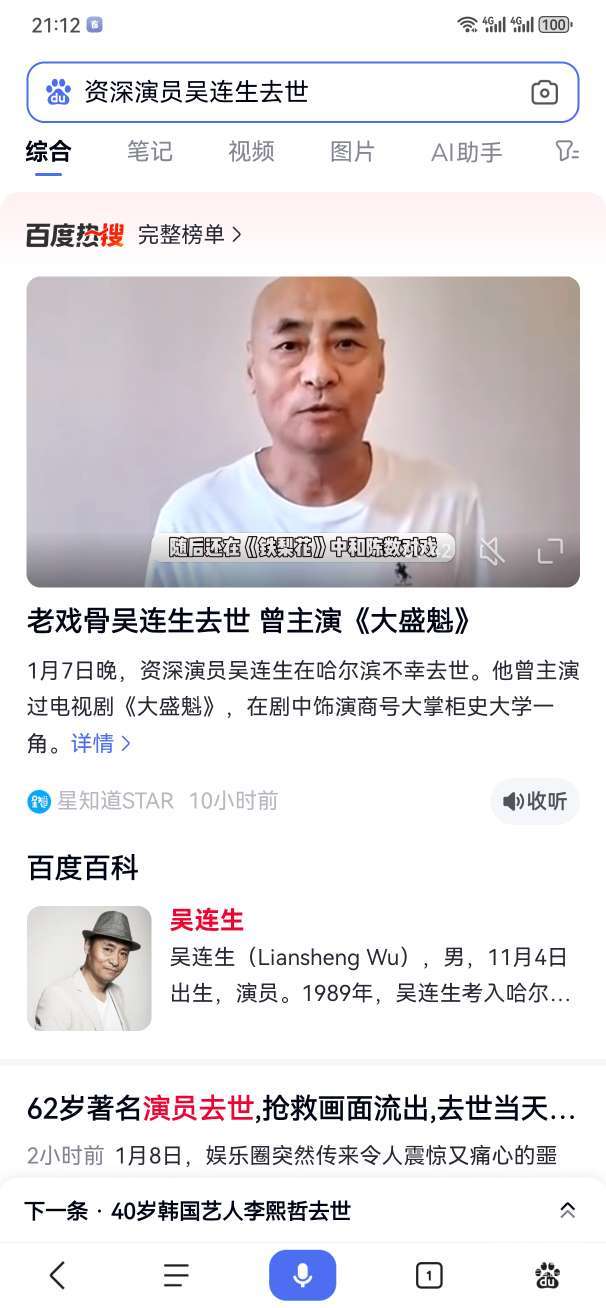Switch to the 笔记 tab
The height and width of the screenshot is (1308, 606).
[x=149, y=152]
